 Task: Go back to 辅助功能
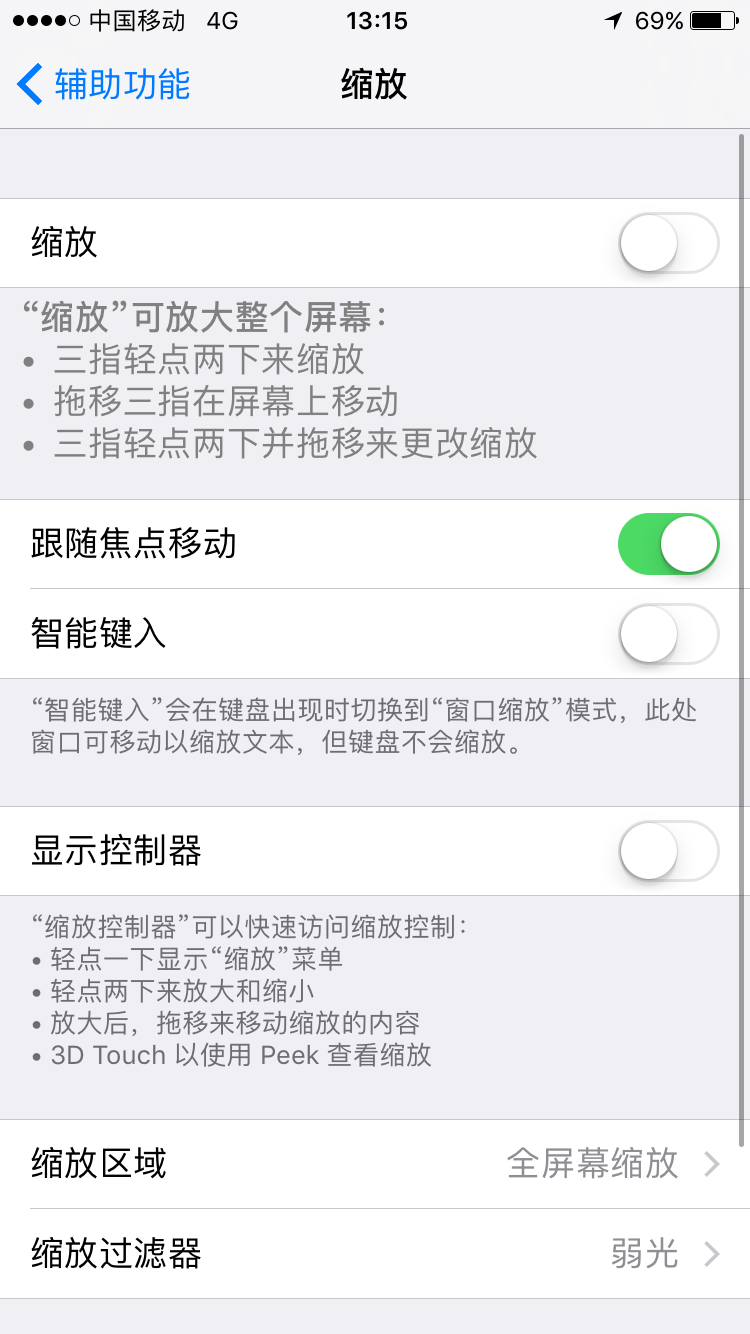pyautogui.click(x=104, y=84)
